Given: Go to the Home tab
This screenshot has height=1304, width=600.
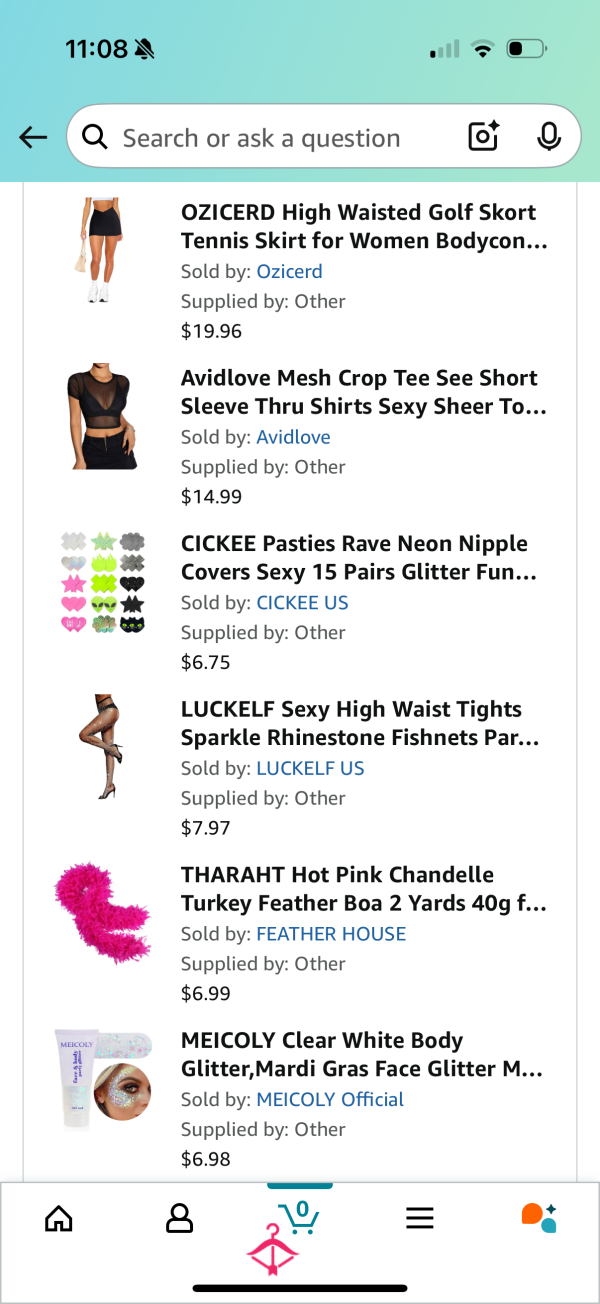Looking at the screenshot, I should click(x=60, y=1218).
